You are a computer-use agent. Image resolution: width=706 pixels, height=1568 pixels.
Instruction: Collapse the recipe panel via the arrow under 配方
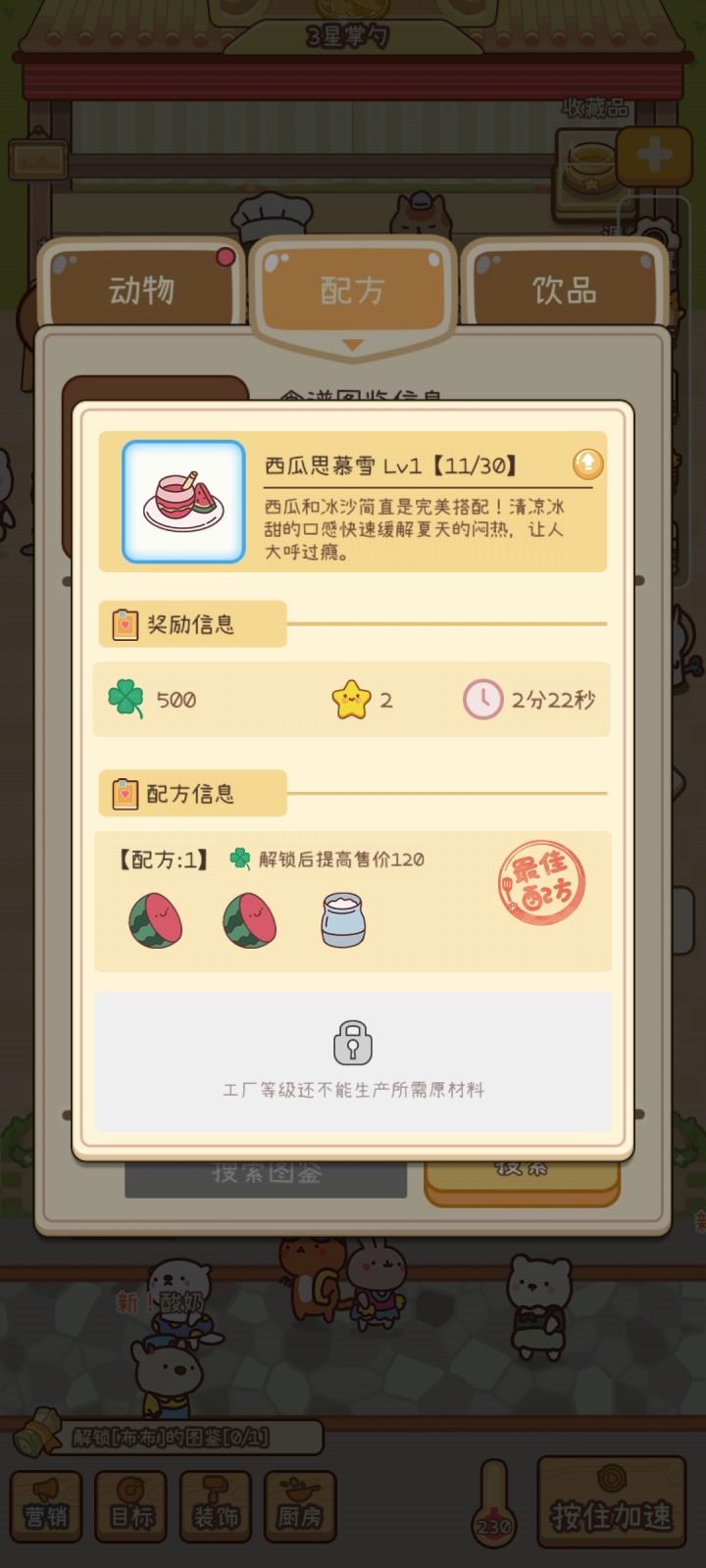[x=352, y=345]
